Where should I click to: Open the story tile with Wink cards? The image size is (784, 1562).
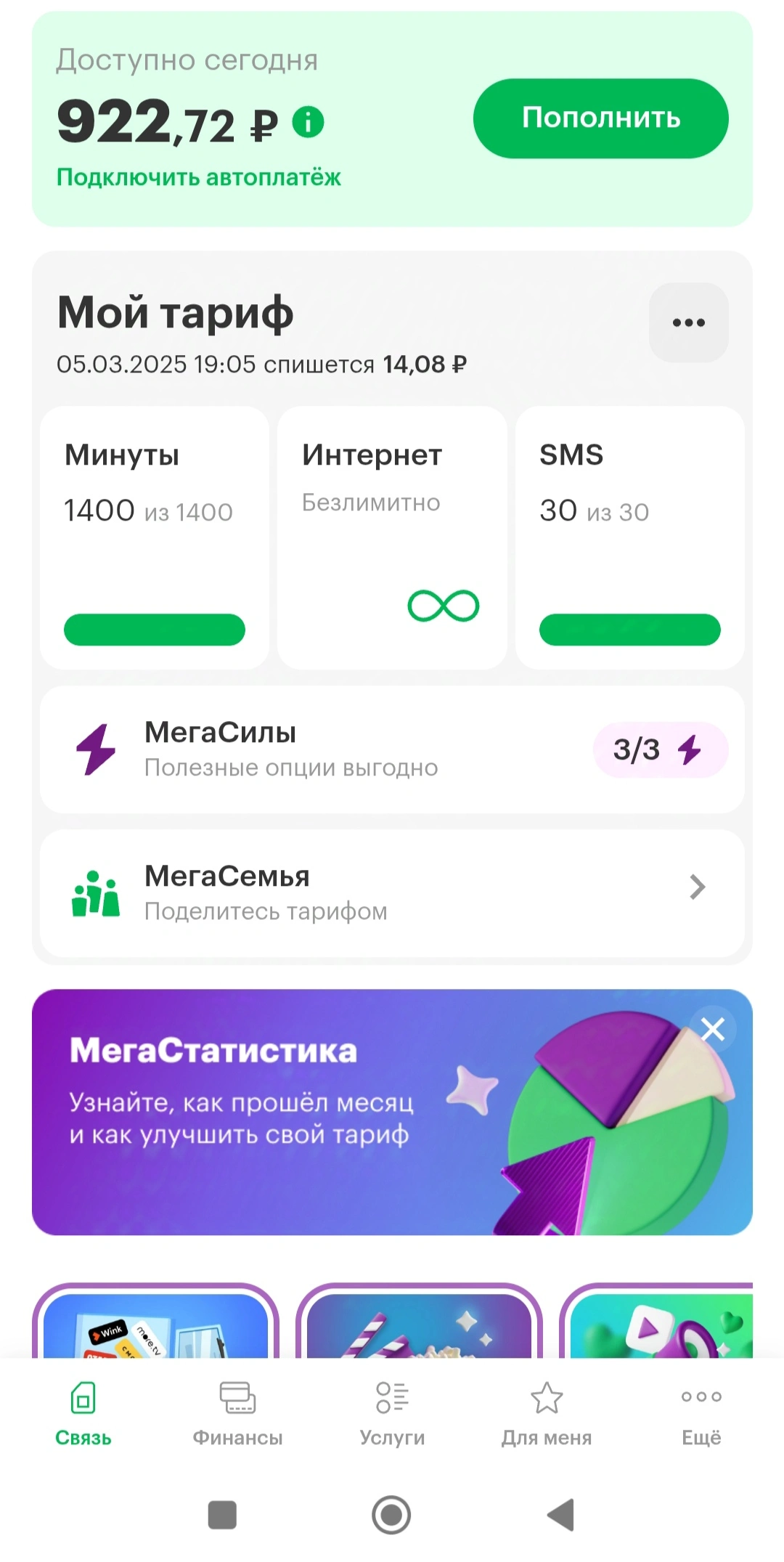tap(155, 1321)
